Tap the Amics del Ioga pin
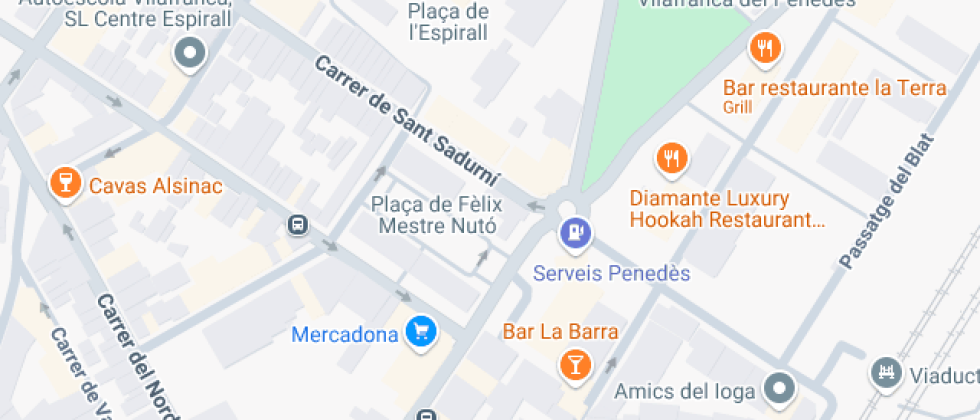Screen dimensions: 980x420 (x=779, y=387)
